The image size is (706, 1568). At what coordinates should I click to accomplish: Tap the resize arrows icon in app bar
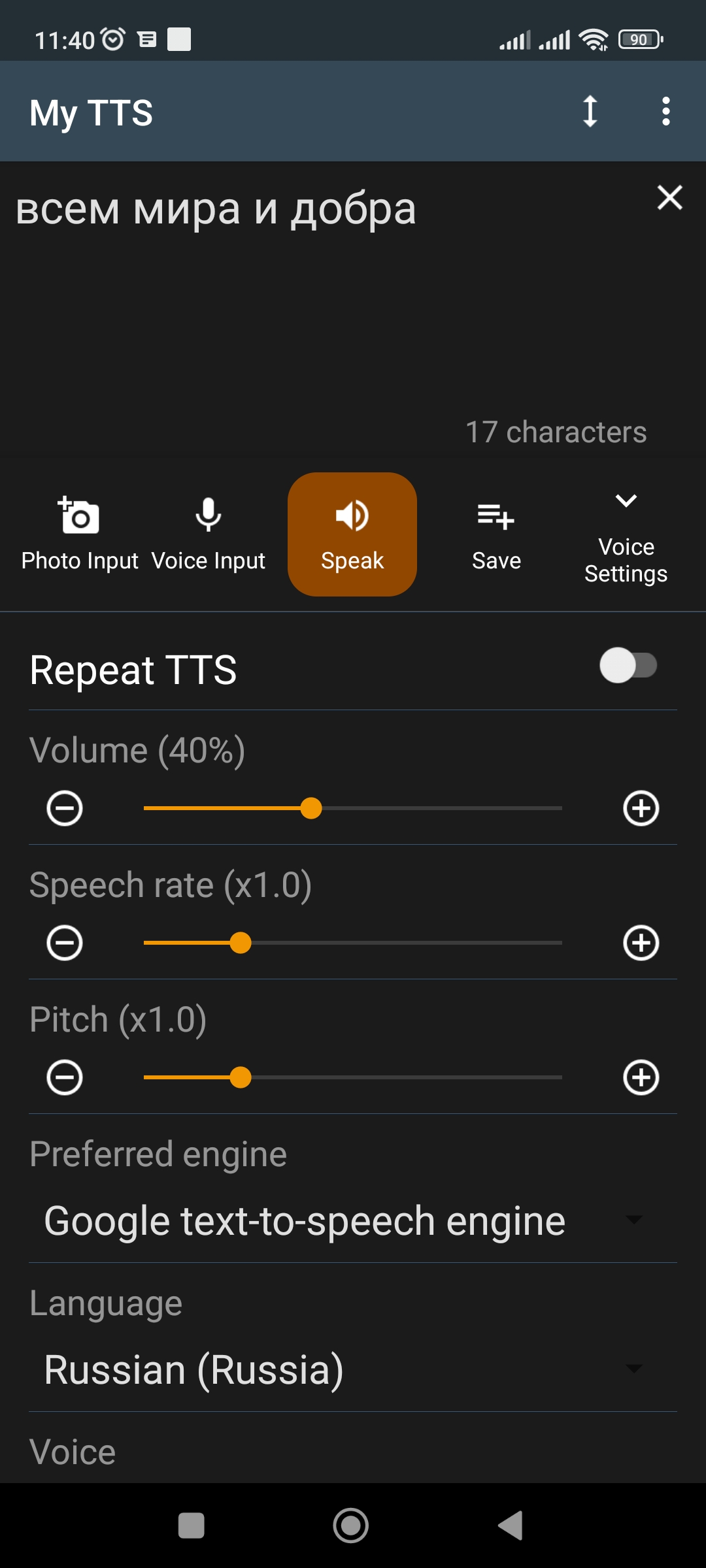click(590, 112)
